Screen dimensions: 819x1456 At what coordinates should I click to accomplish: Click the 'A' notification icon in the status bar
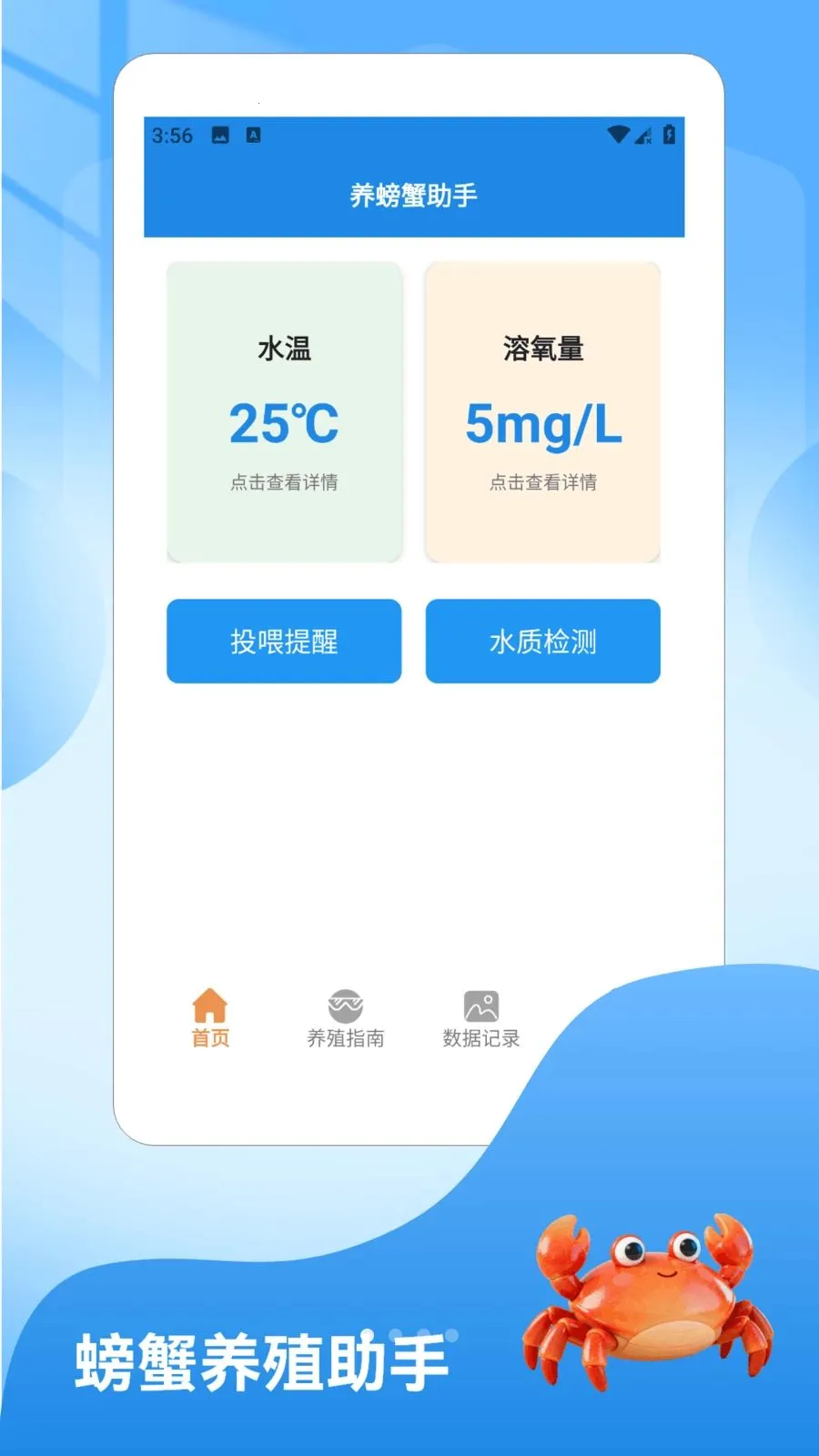click(251, 135)
